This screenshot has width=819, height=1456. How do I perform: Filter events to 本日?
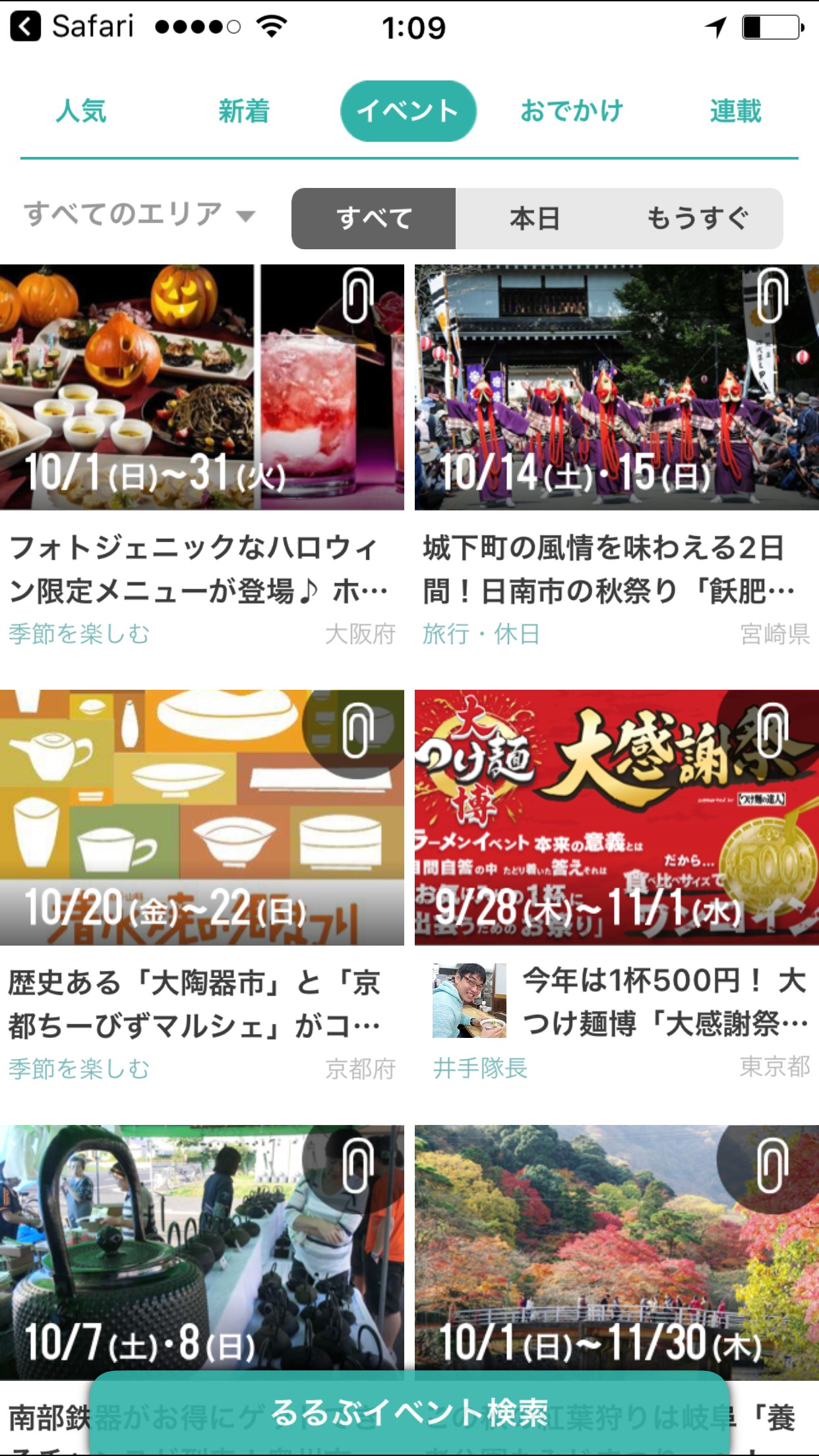535,218
